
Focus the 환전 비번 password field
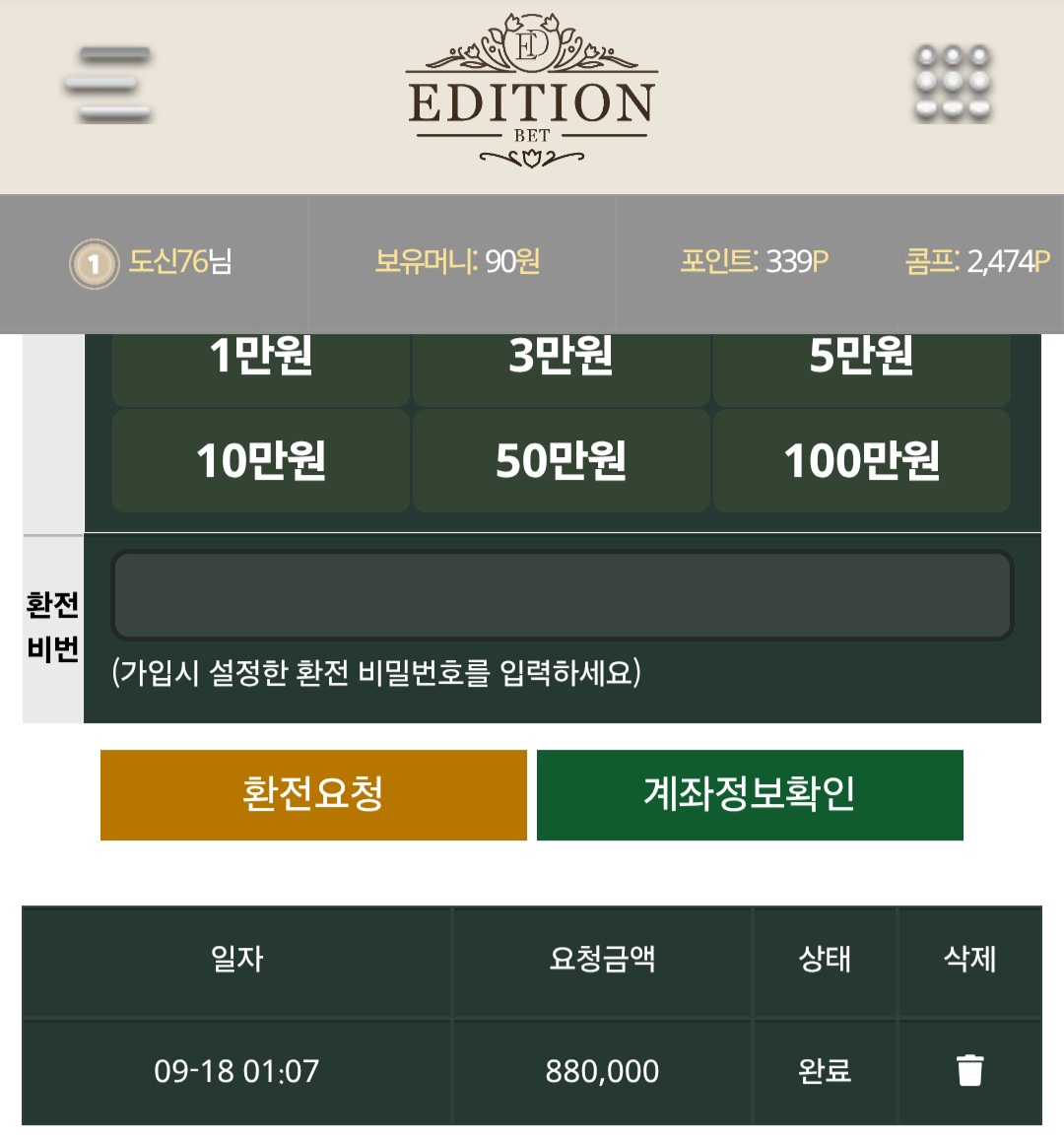(x=562, y=596)
